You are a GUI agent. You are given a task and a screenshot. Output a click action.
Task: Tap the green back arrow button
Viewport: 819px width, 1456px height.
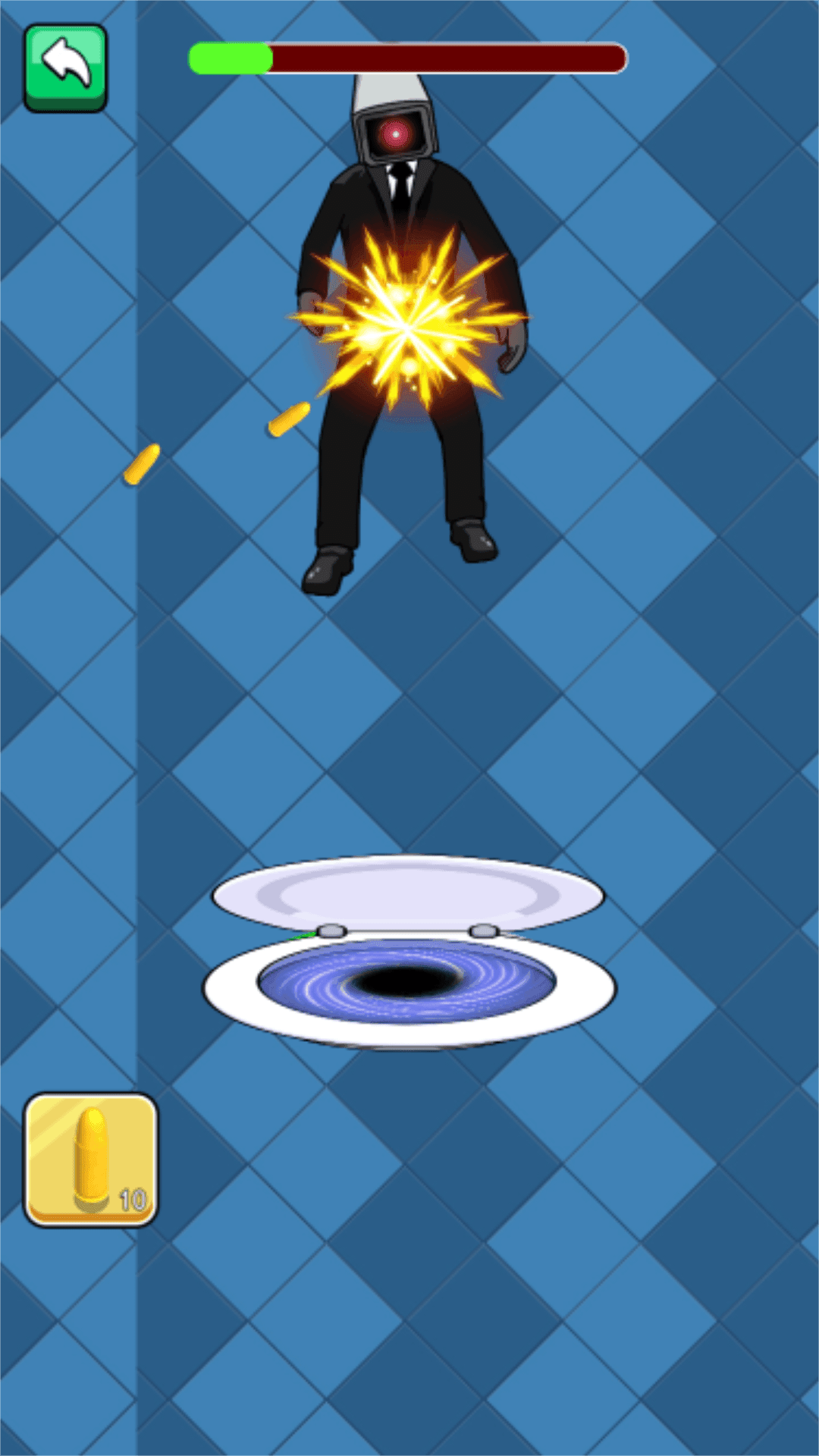[x=65, y=68]
